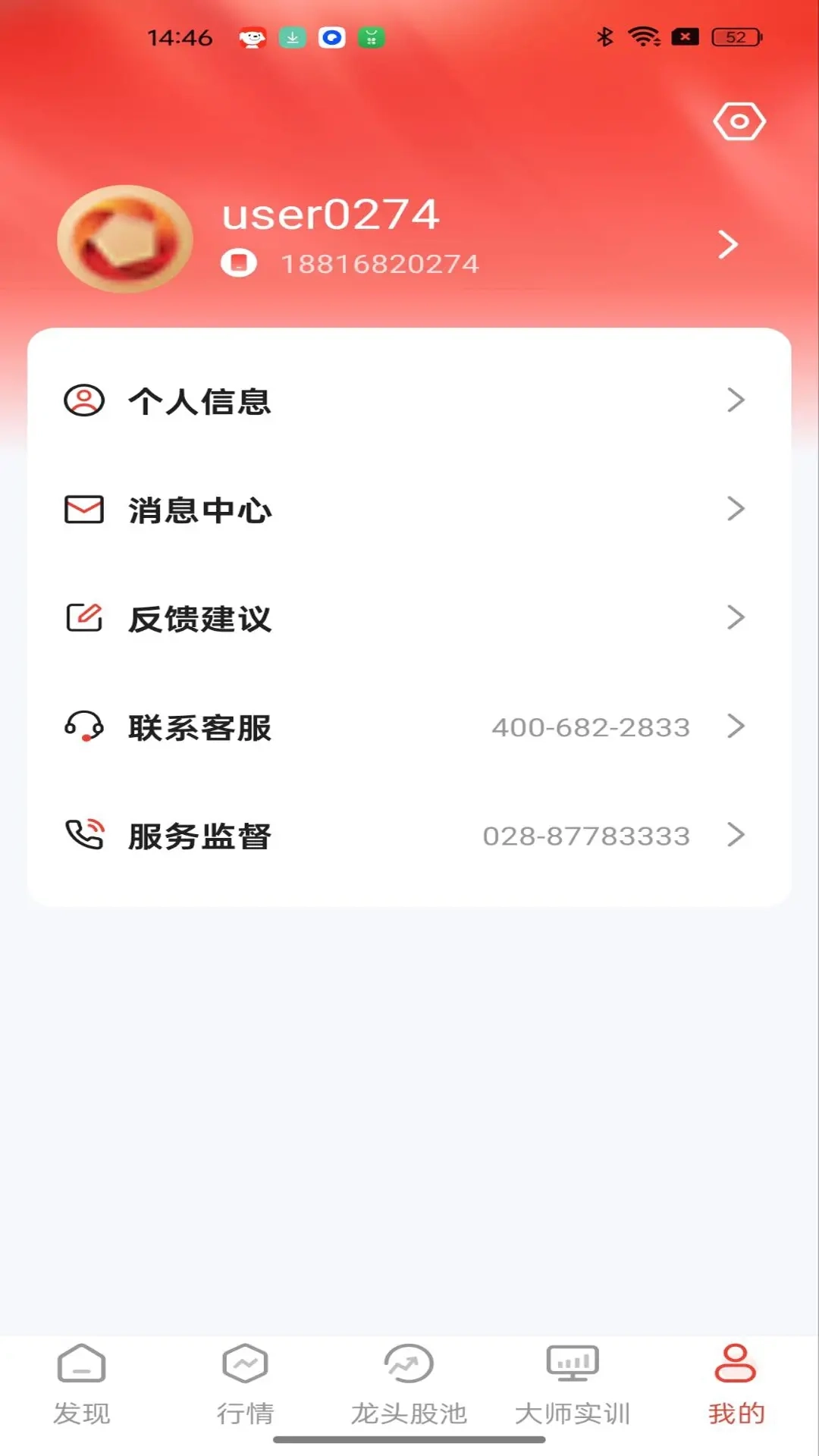Click the 联系客服 headset icon
The image size is (819, 1456).
tap(84, 727)
